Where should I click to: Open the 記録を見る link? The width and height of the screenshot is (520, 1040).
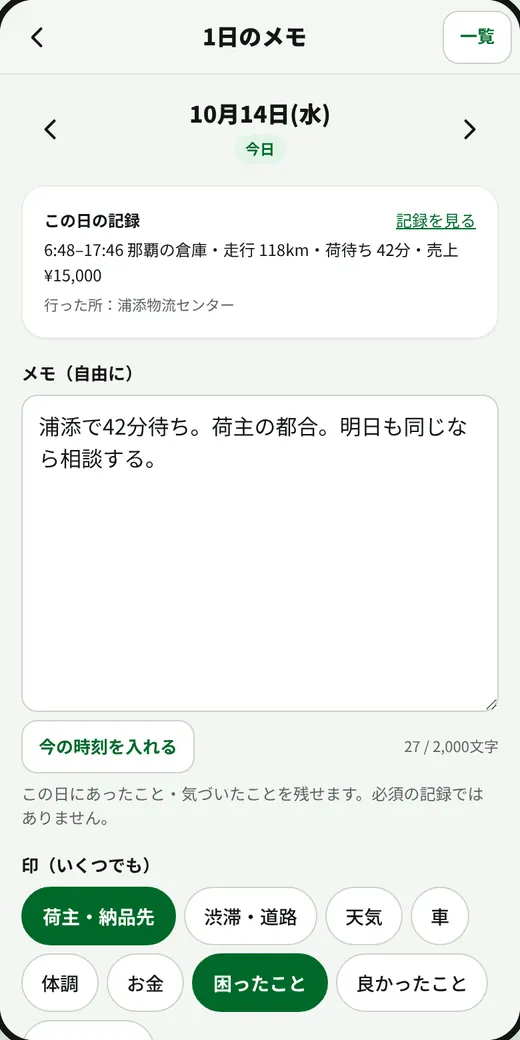436,221
